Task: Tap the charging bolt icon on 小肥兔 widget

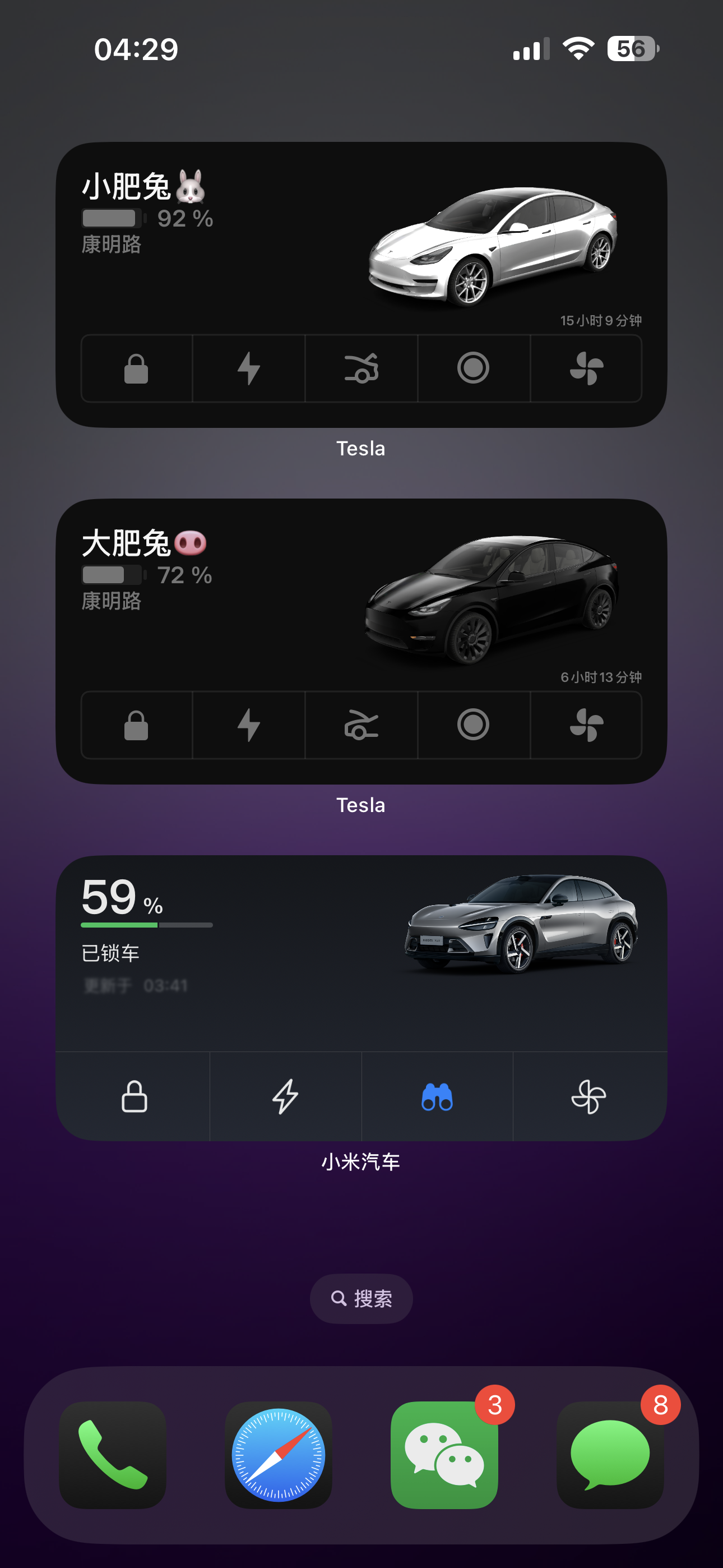Action: click(x=249, y=368)
